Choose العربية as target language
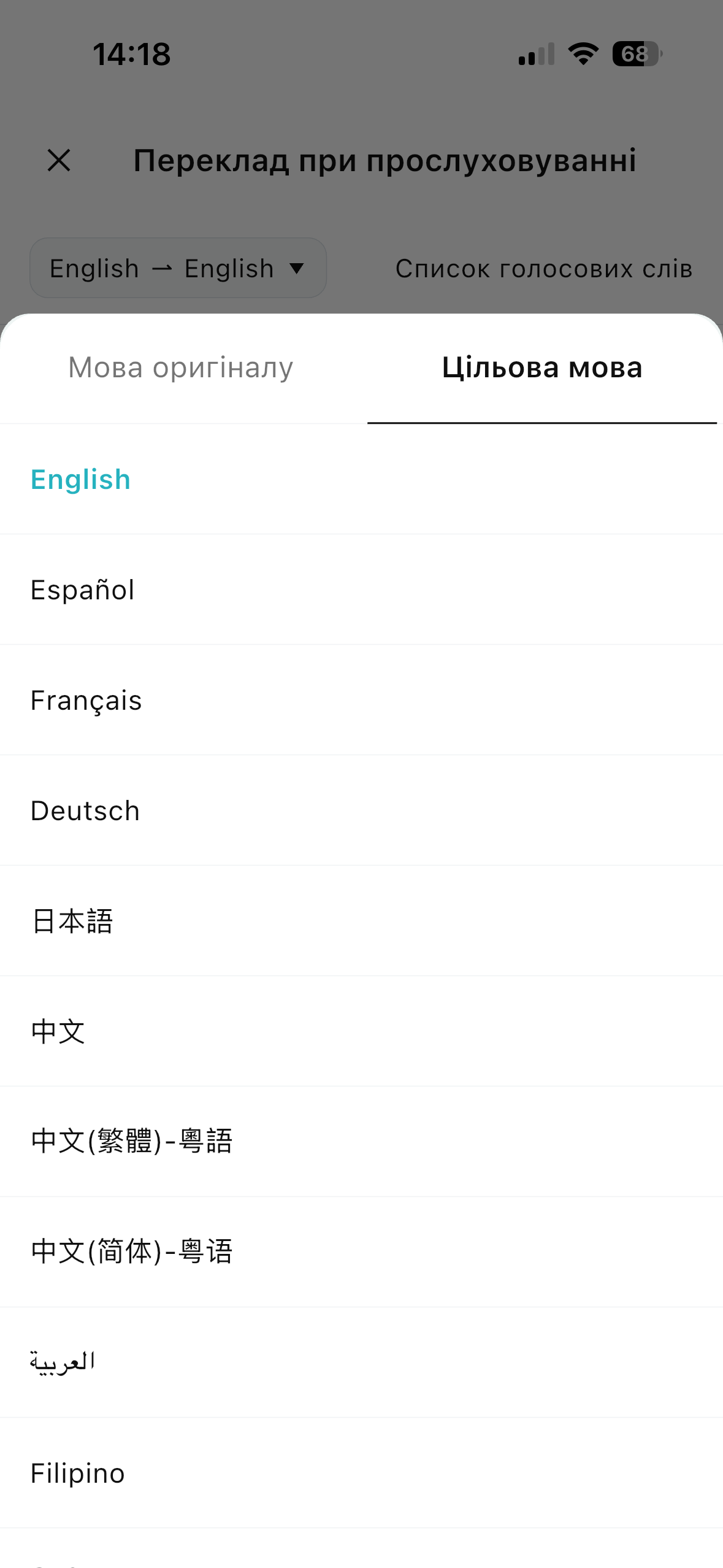 tap(63, 1362)
